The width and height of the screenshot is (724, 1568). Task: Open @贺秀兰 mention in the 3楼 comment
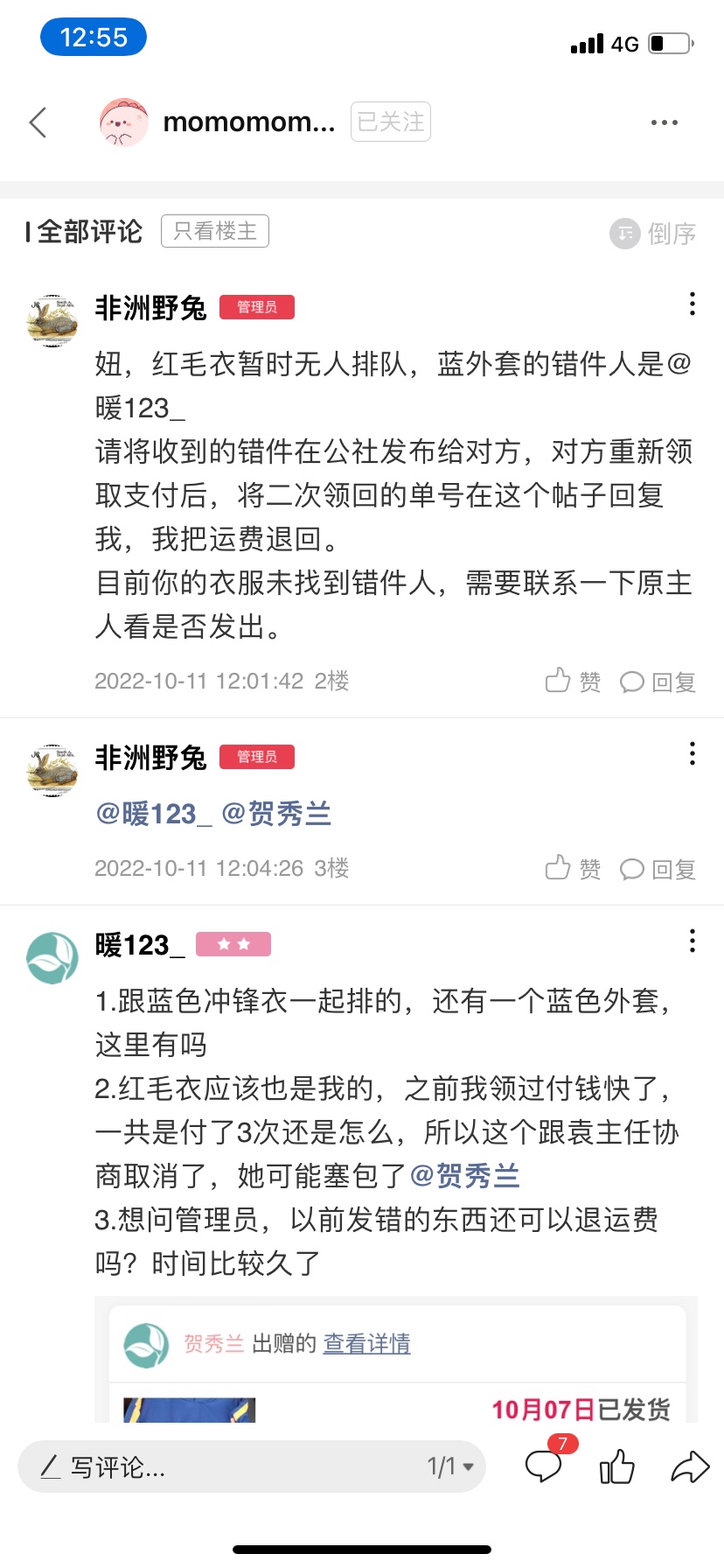[276, 814]
